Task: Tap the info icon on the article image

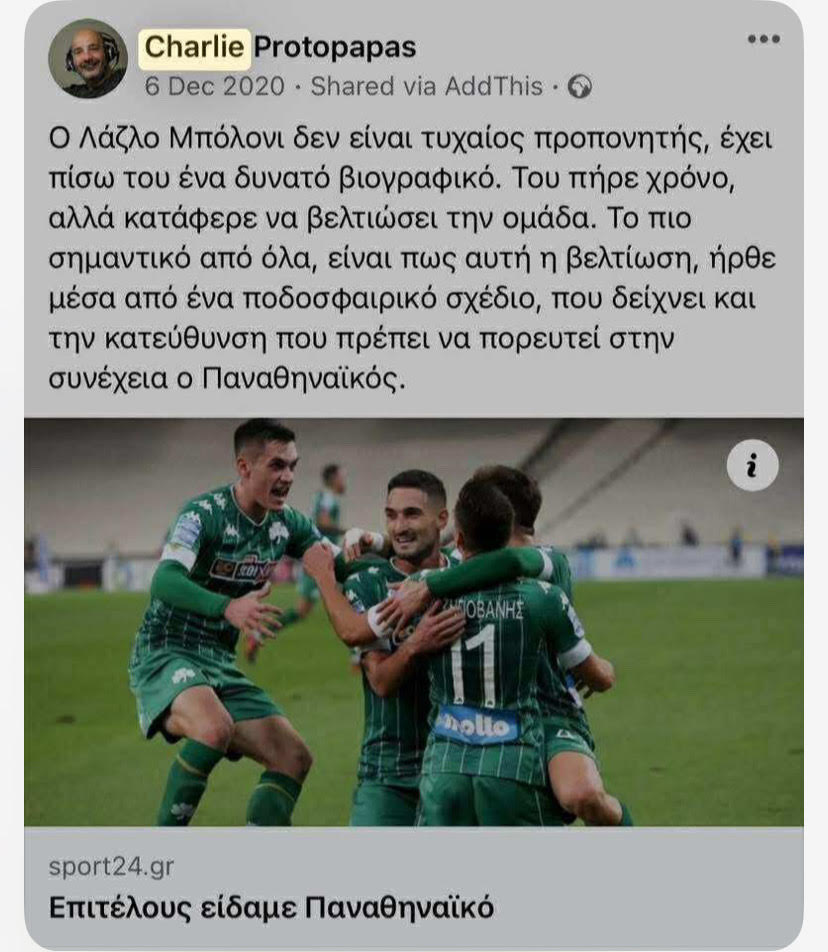Action: (x=752, y=464)
